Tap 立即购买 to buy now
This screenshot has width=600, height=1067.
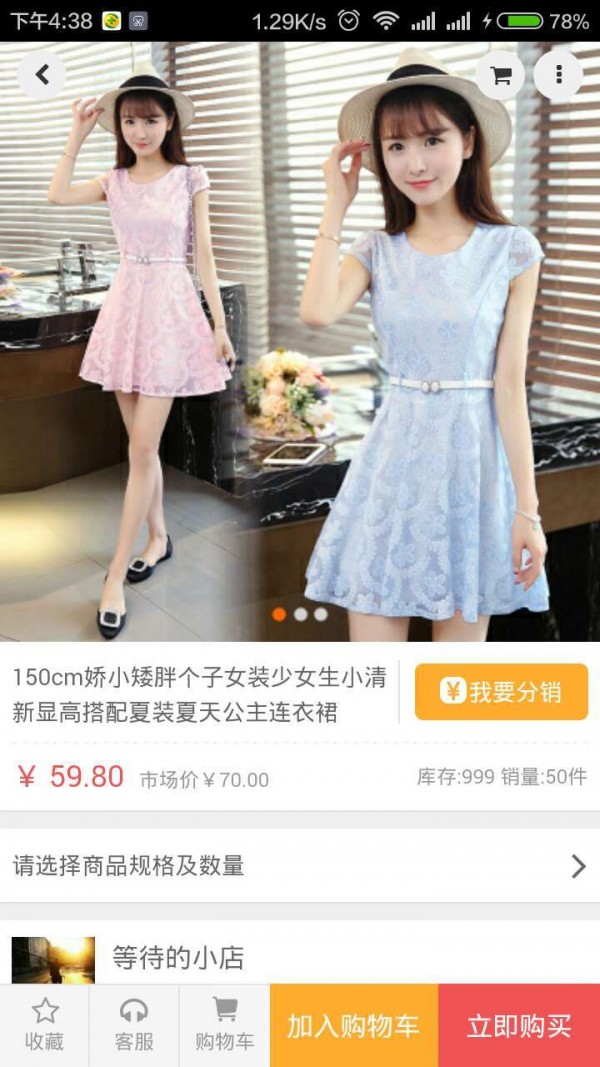click(x=519, y=1026)
